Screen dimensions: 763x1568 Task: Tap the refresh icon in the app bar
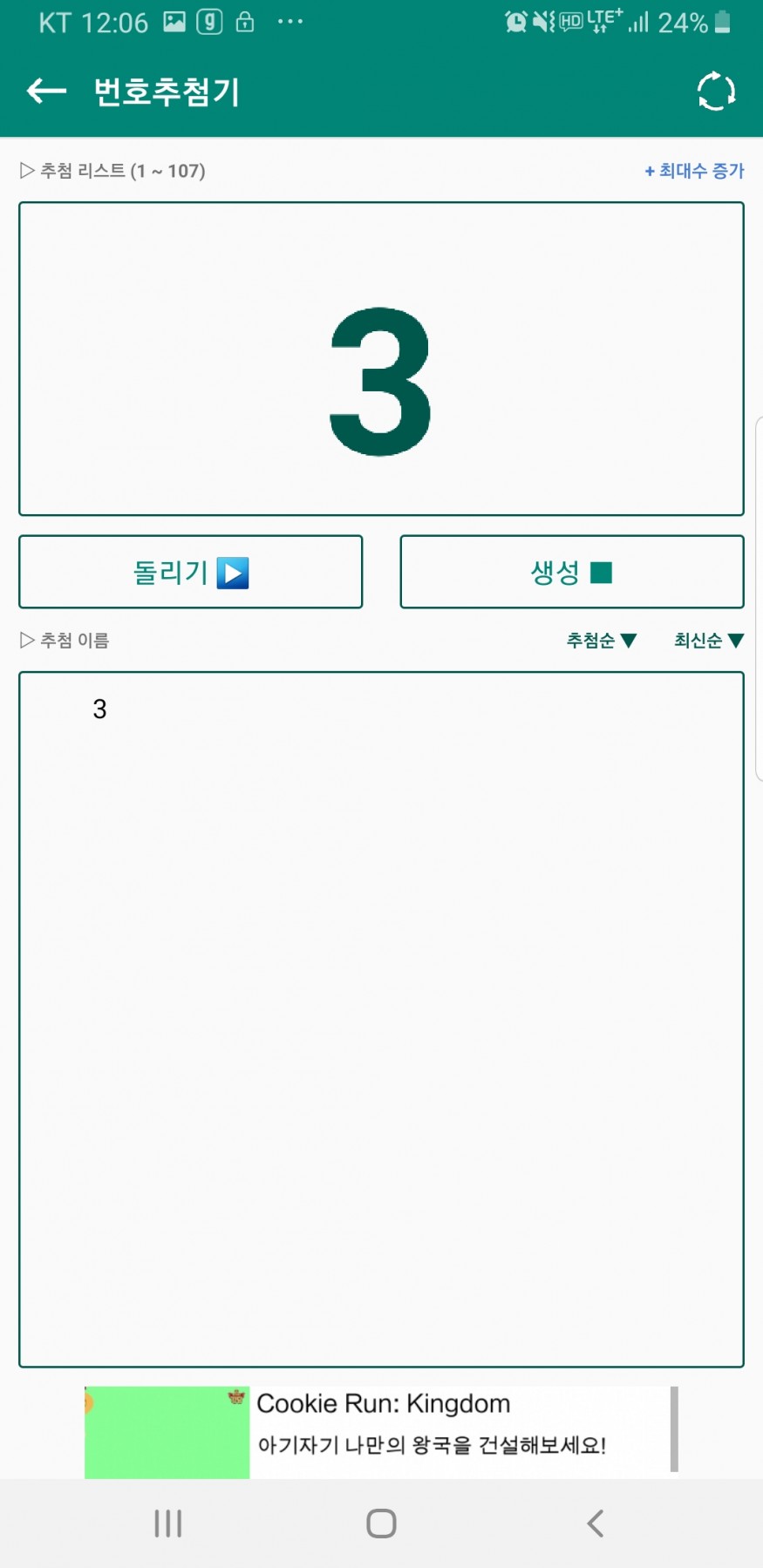(716, 91)
